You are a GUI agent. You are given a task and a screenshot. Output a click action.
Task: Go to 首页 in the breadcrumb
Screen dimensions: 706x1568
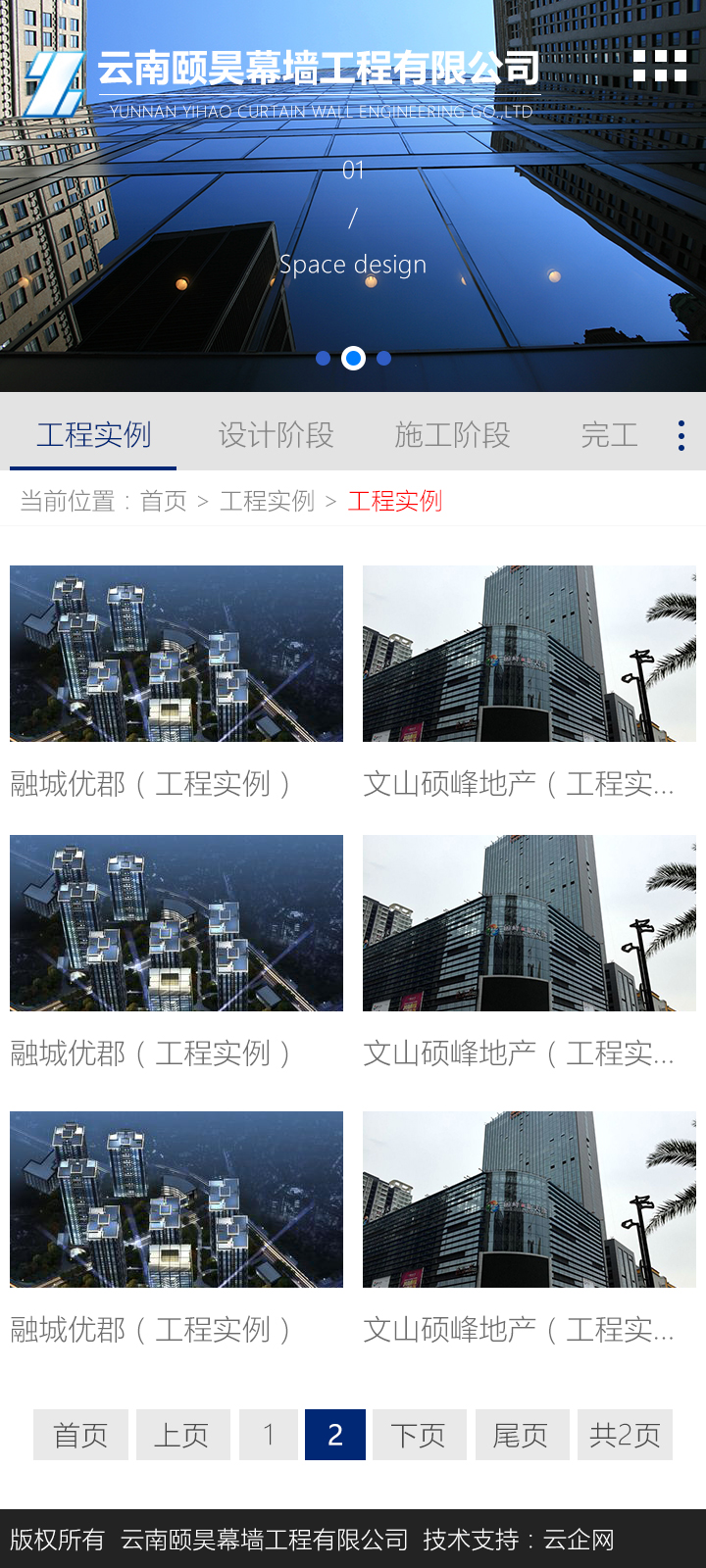164,501
